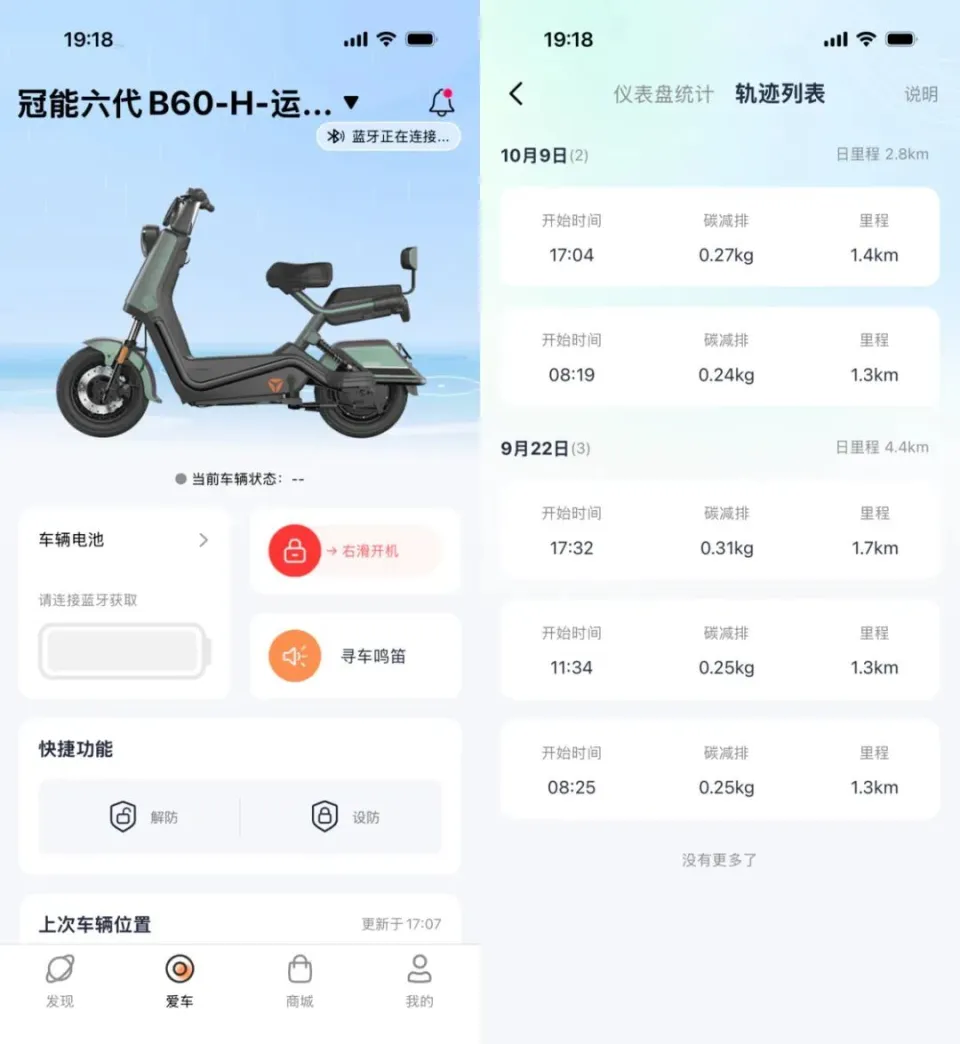This screenshot has height=1044, width=960.
Task: Select the 17:04 trip record entry
Action: (x=718, y=237)
